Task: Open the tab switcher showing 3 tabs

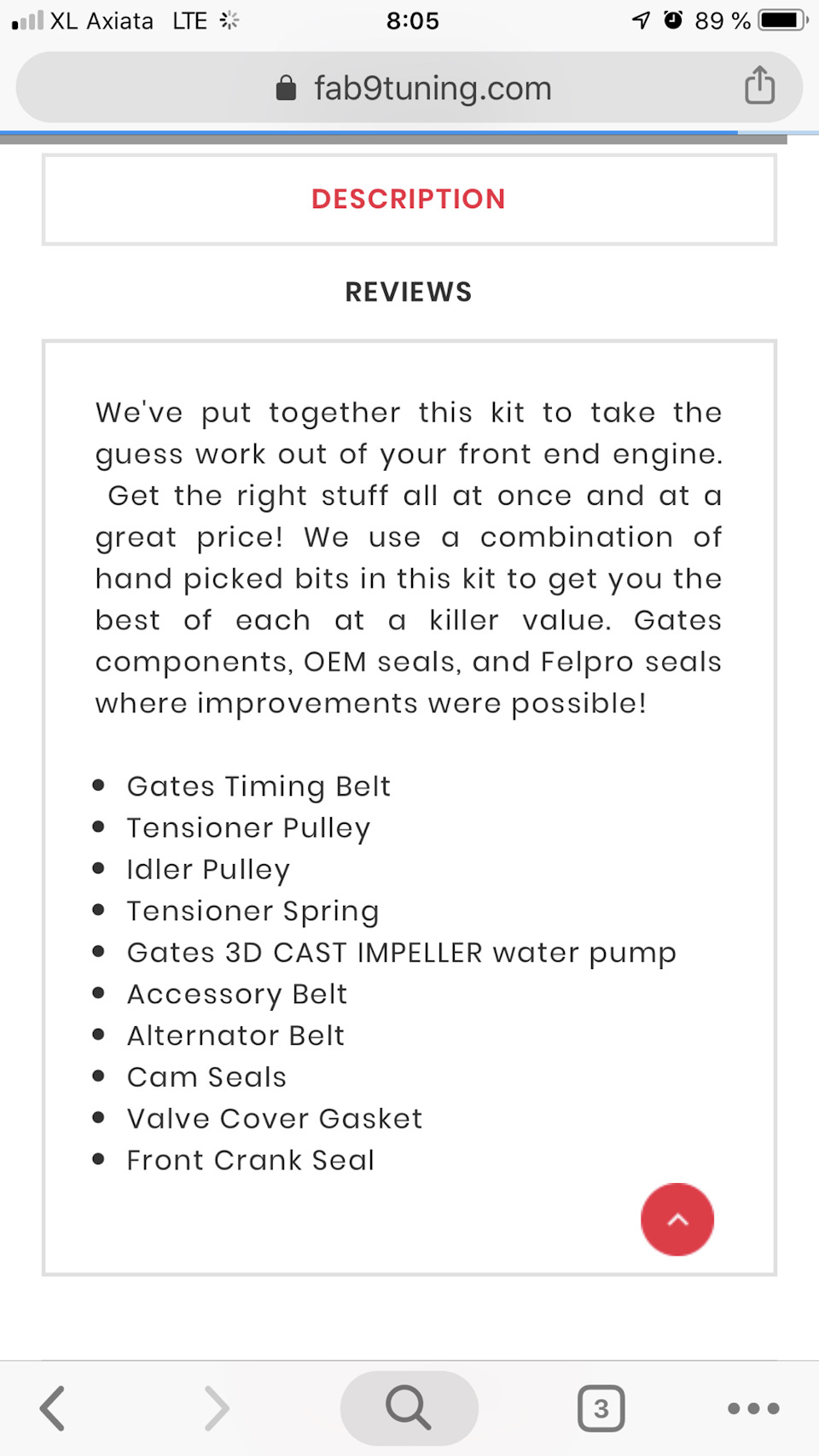Action: (x=601, y=1408)
